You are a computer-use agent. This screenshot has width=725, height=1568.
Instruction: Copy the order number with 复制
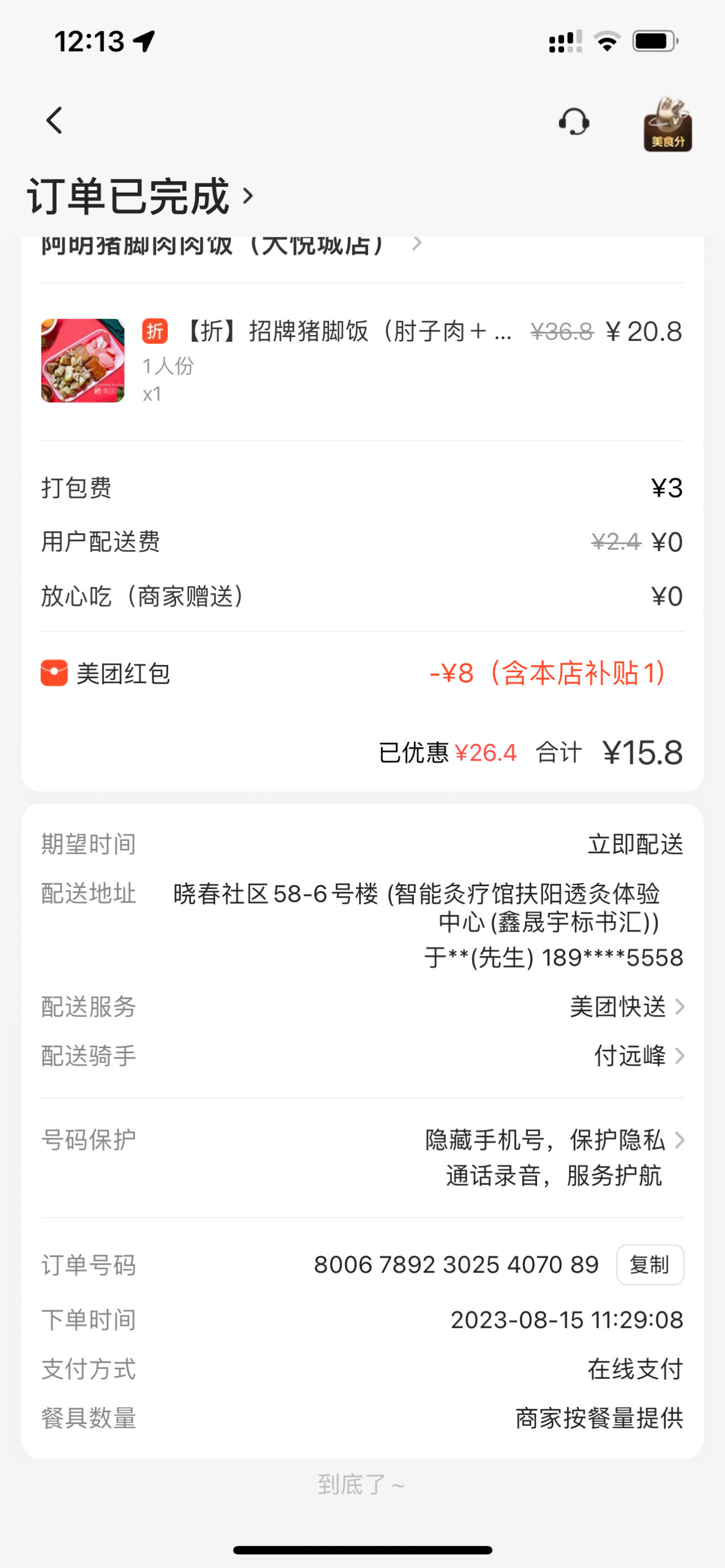[x=650, y=1265]
